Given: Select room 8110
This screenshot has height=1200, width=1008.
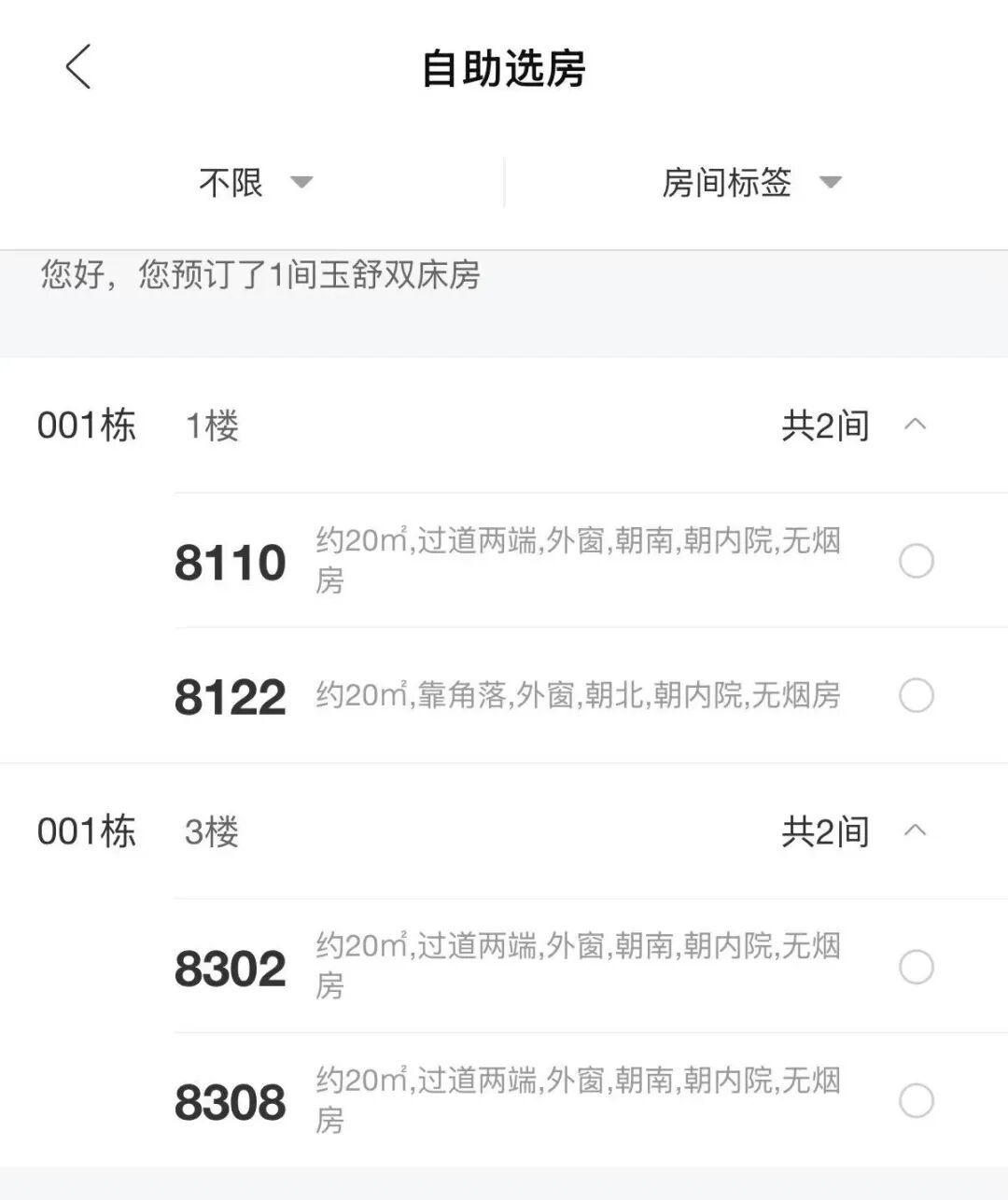Looking at the screenshot, I should [916, 561].
